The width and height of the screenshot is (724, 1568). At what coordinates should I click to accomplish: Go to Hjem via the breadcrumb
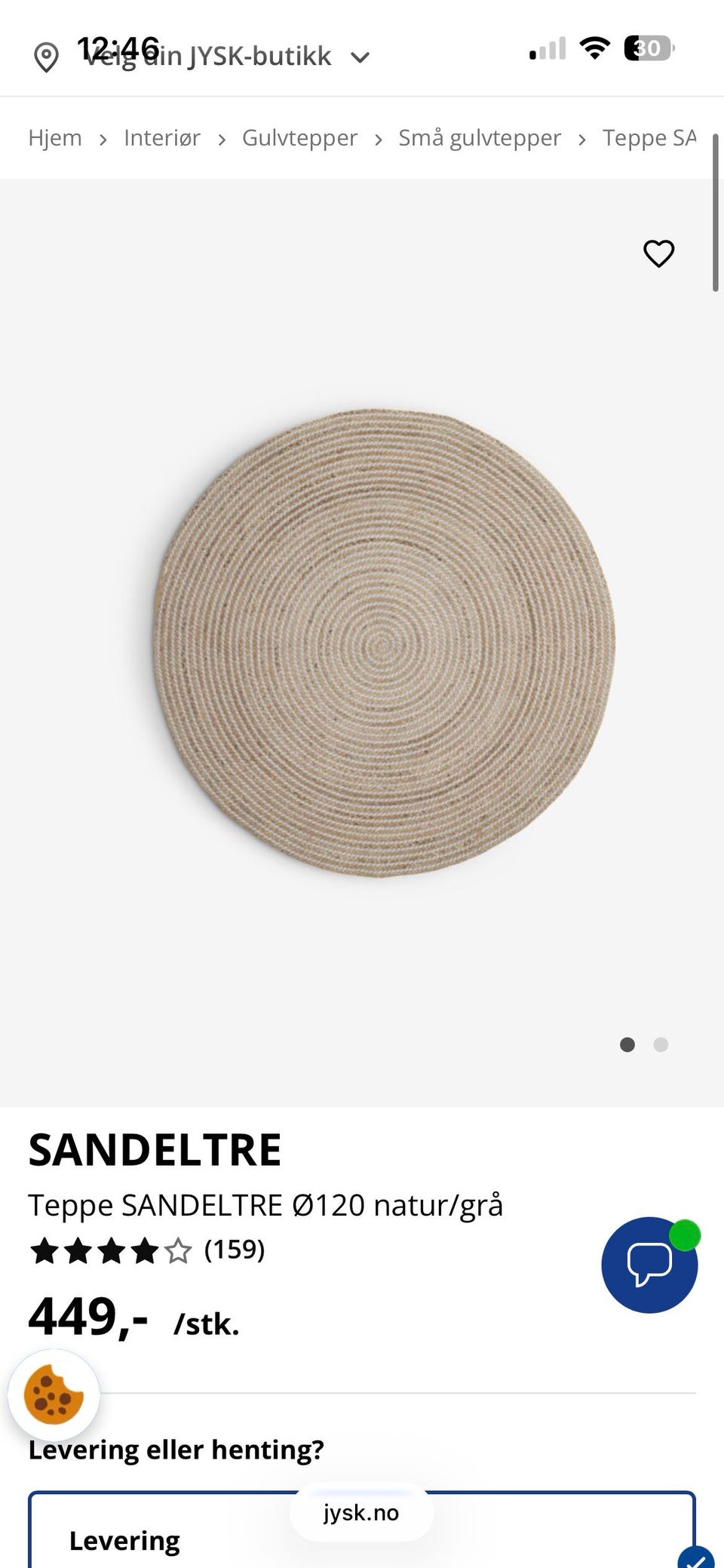point(55,137)
